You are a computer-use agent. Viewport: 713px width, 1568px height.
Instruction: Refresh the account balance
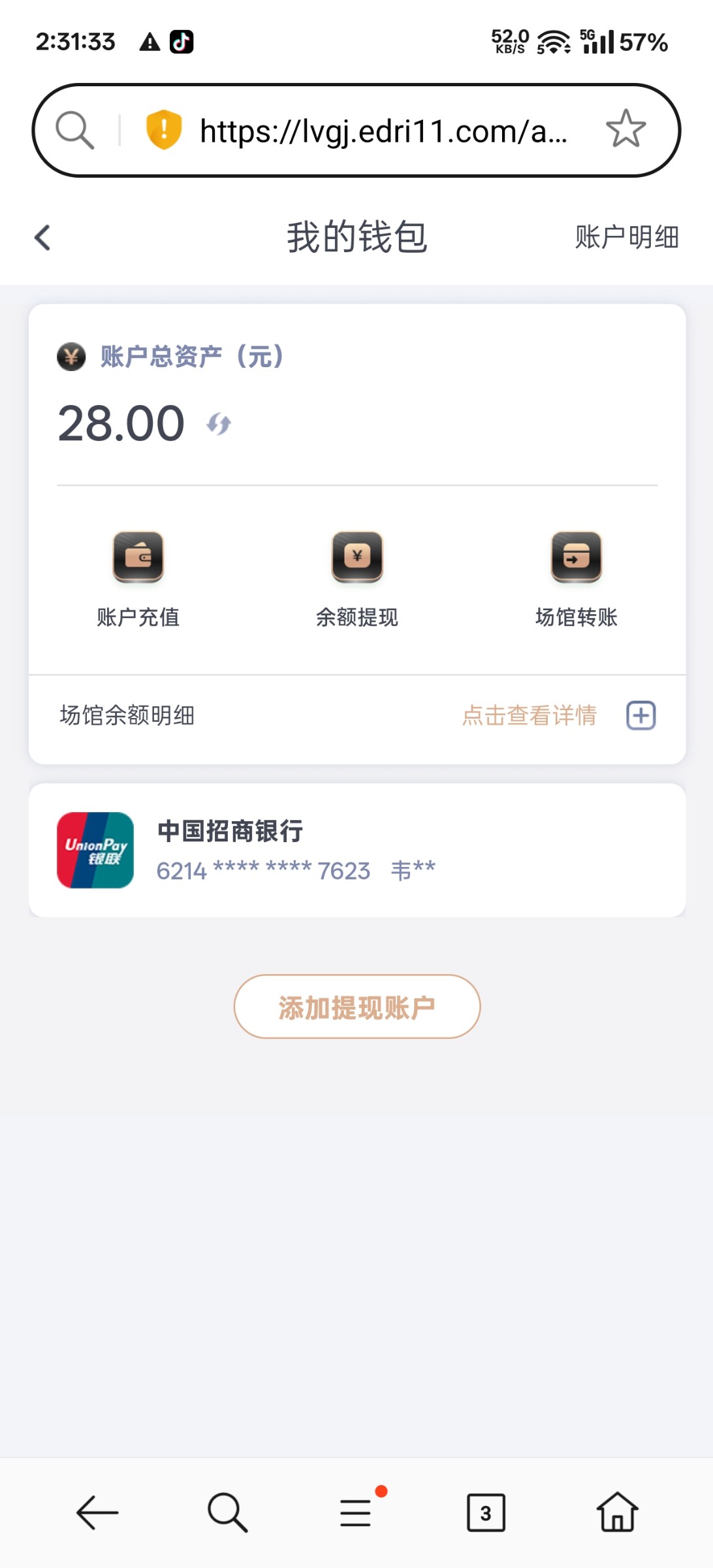[x=219, y=424]
